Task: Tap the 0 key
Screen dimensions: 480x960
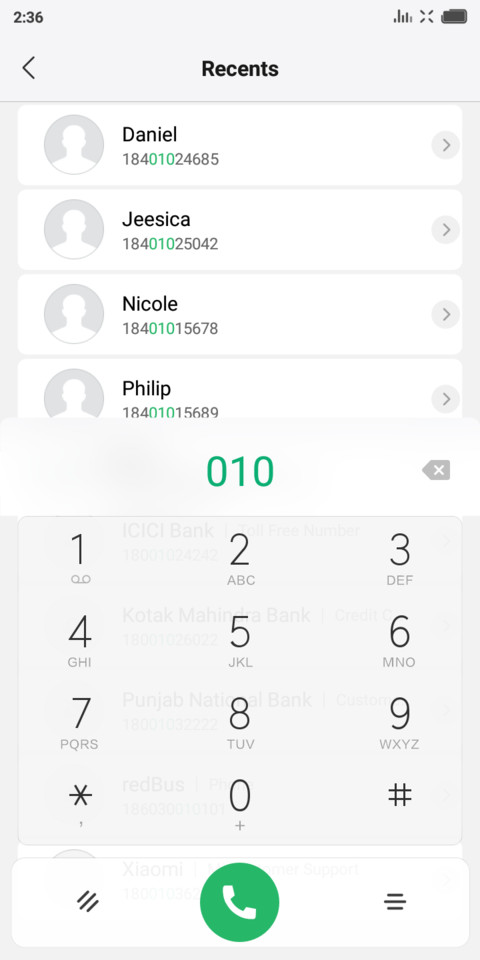Action: pos(240,804)
